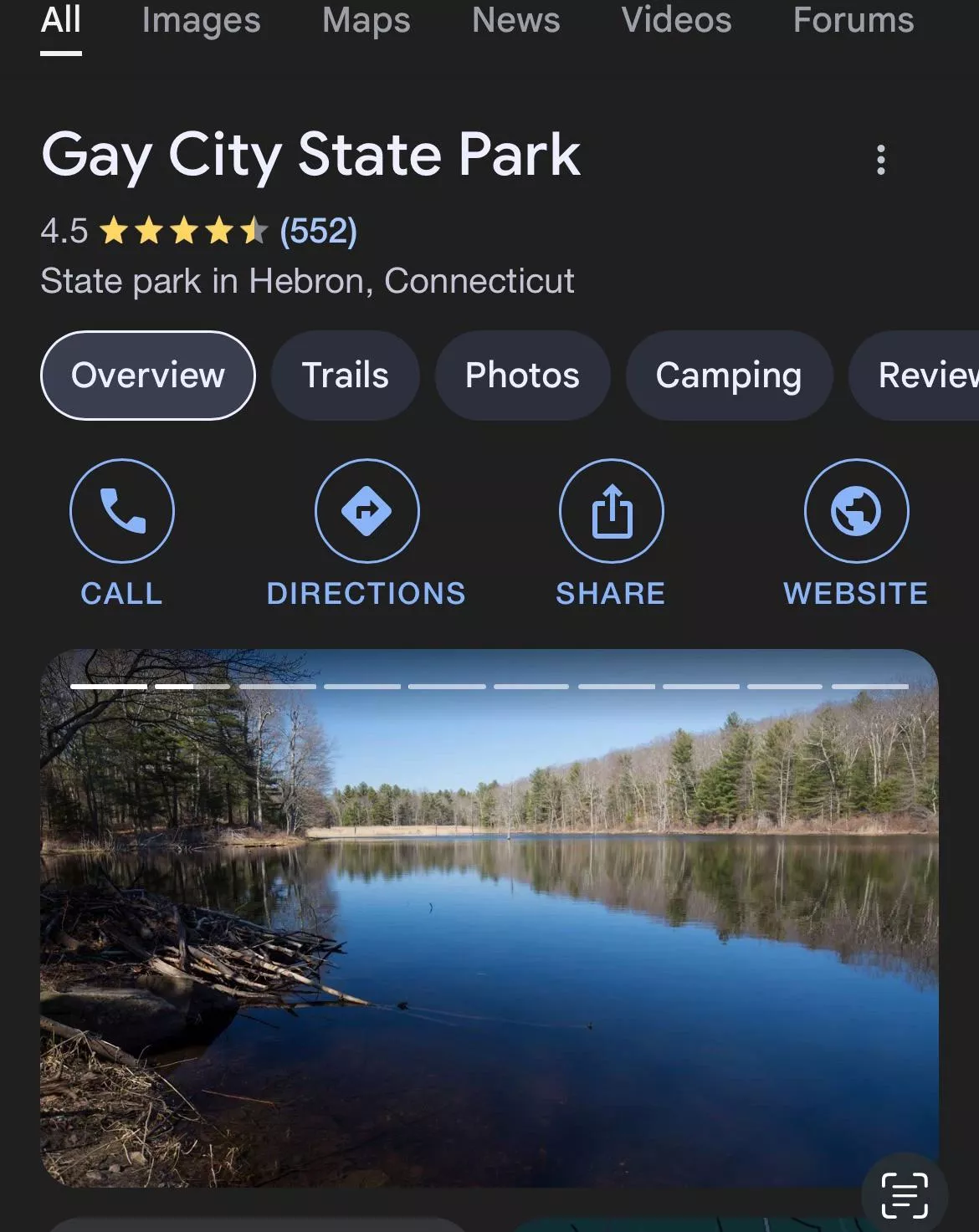The width and height of the screenshot is (979, 1232).
Task: View the 552 reviews link
Action: pos(318,231)
